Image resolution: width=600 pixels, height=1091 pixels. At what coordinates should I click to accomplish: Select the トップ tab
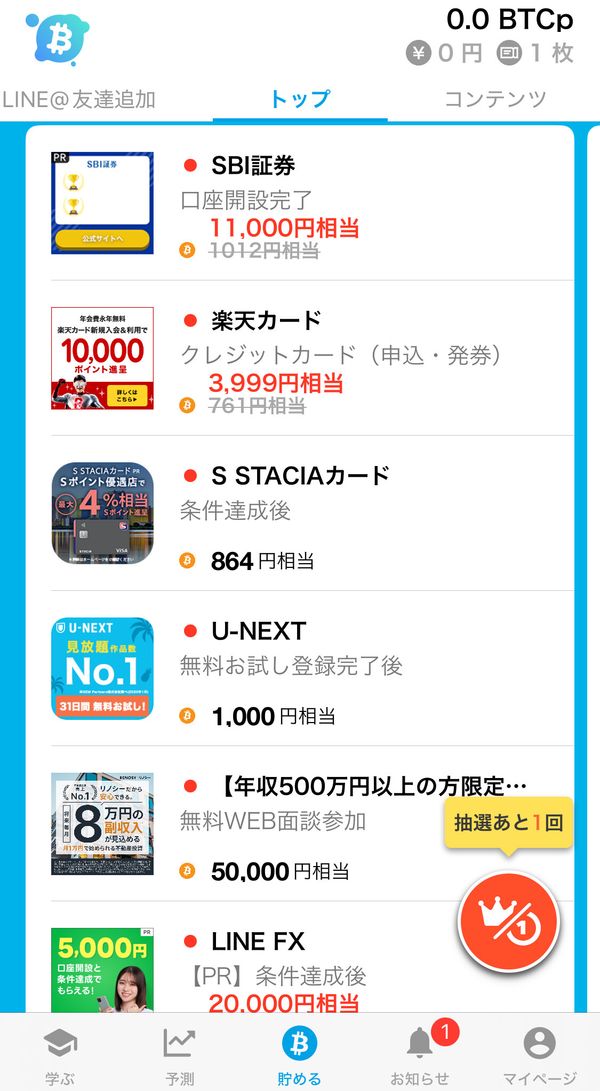(x=300, y=99)
